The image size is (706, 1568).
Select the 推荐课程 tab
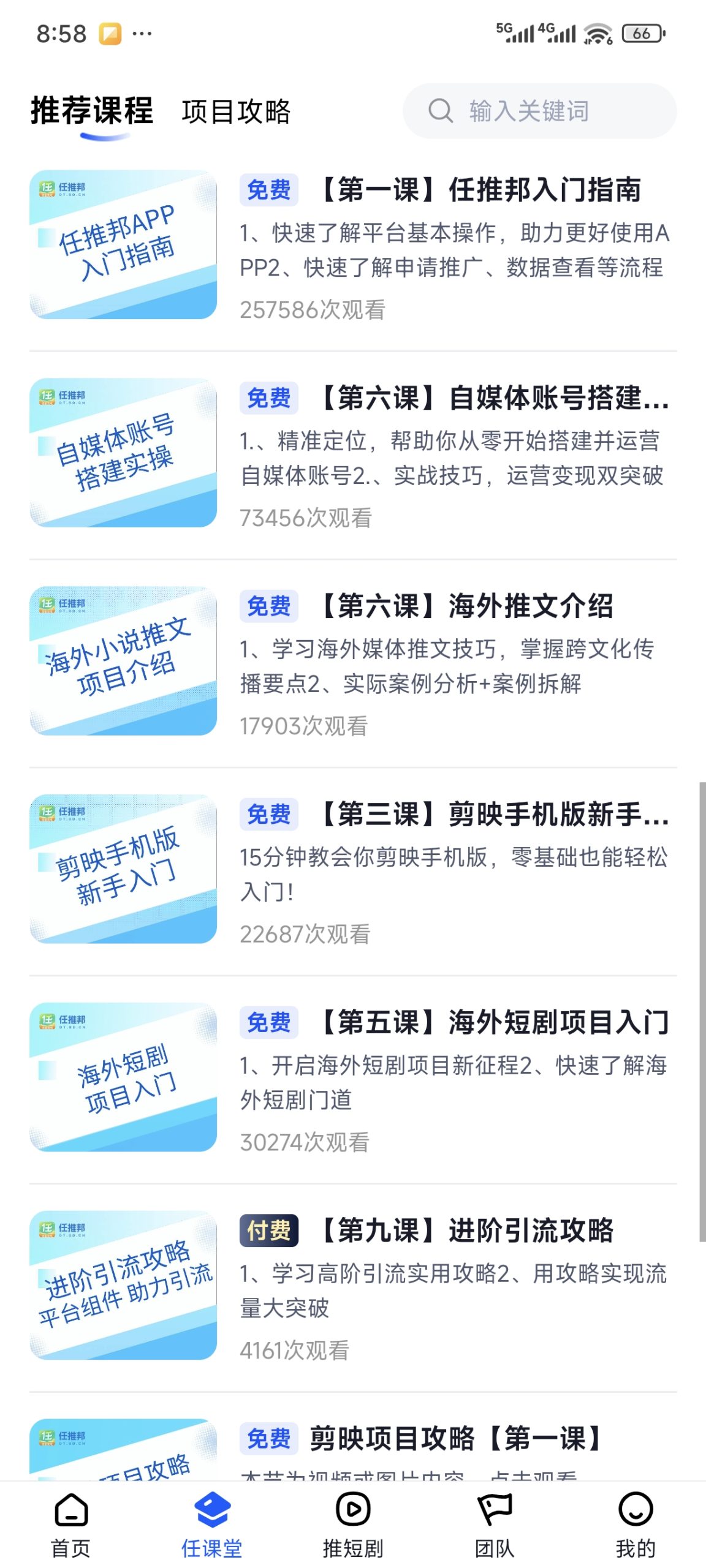click(92, 111)
